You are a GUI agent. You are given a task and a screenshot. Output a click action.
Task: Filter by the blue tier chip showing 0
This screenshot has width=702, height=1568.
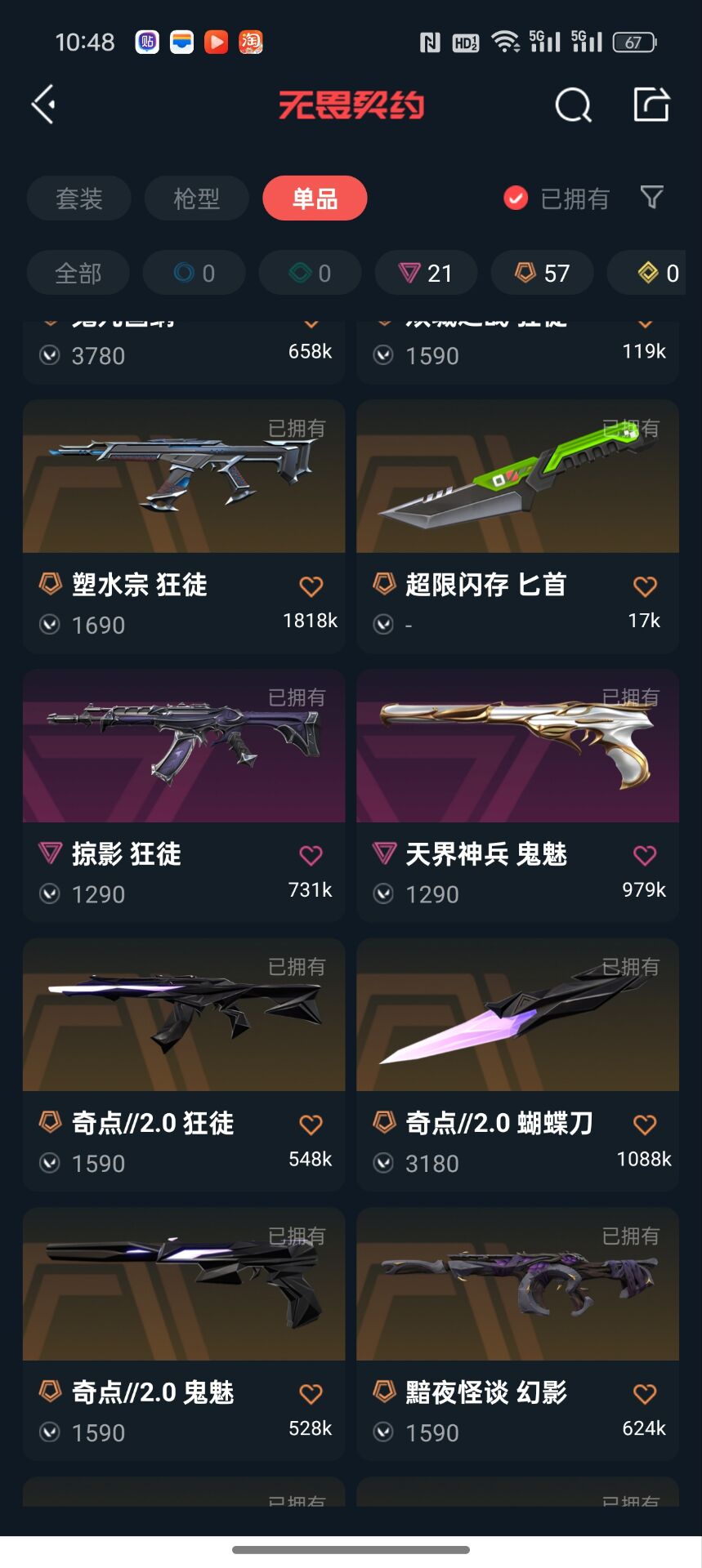[194, 273]
